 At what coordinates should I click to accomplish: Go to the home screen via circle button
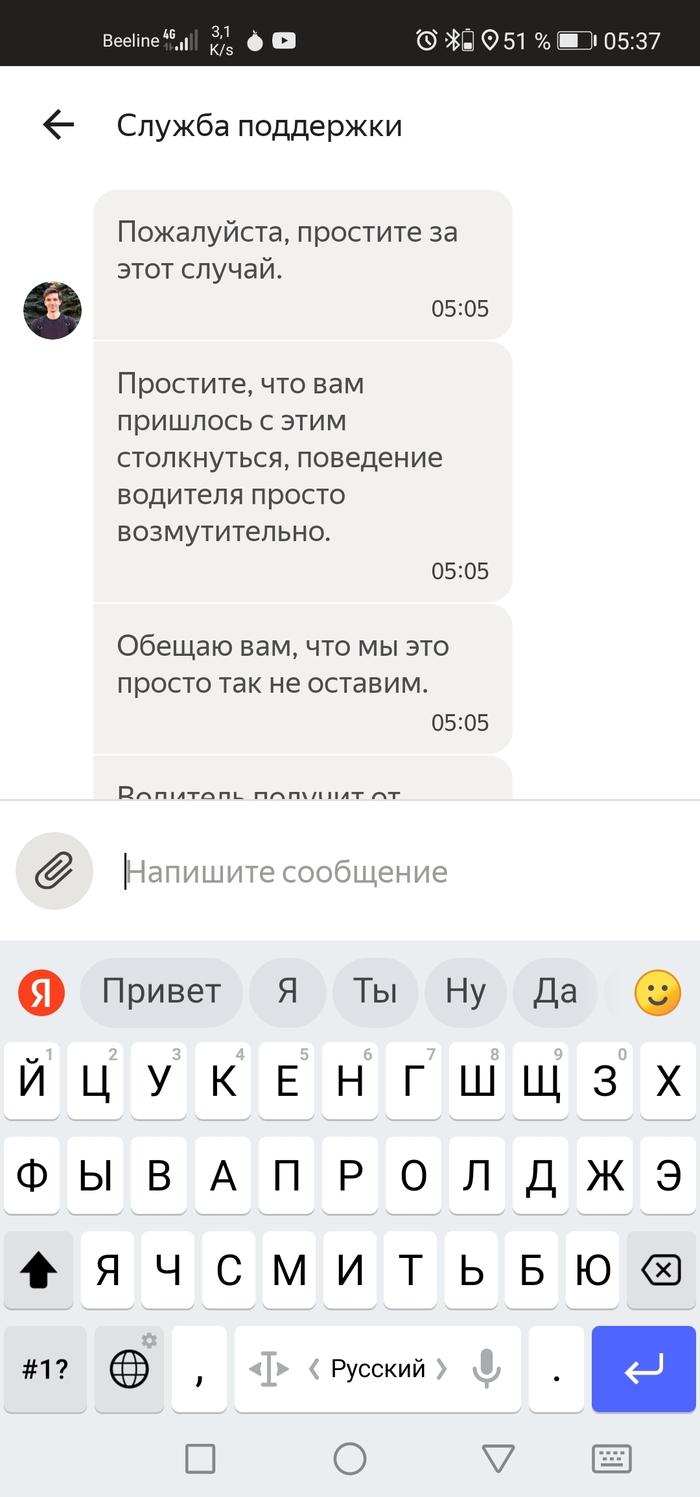pos(350,1459)
